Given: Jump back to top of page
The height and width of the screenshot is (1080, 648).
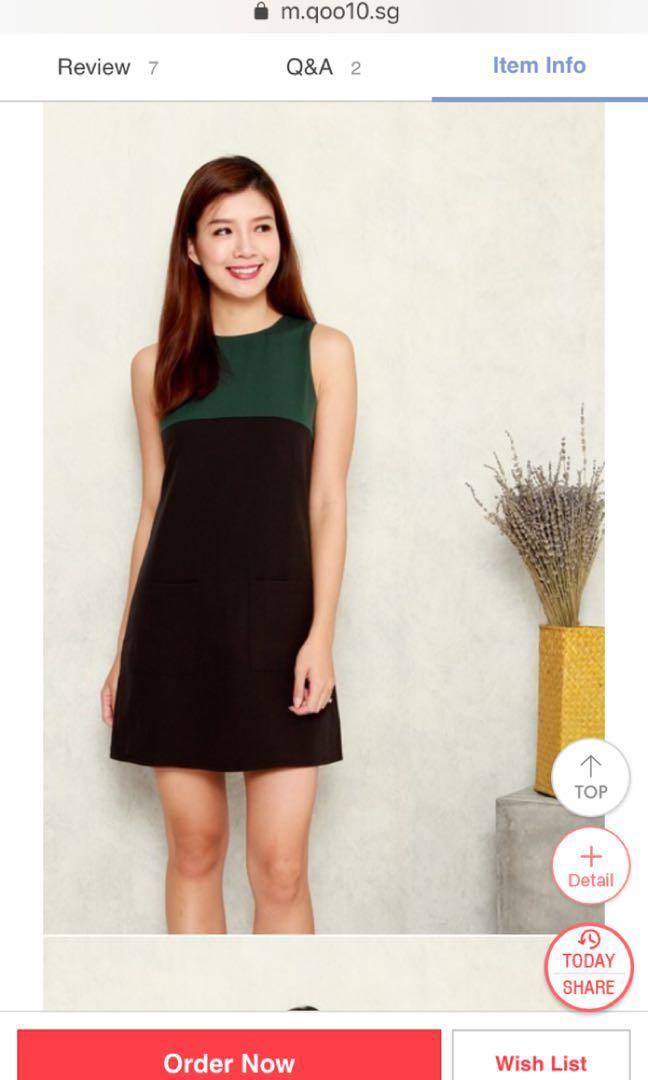Looking at the screenshot, I should click(x=590, y=778).
